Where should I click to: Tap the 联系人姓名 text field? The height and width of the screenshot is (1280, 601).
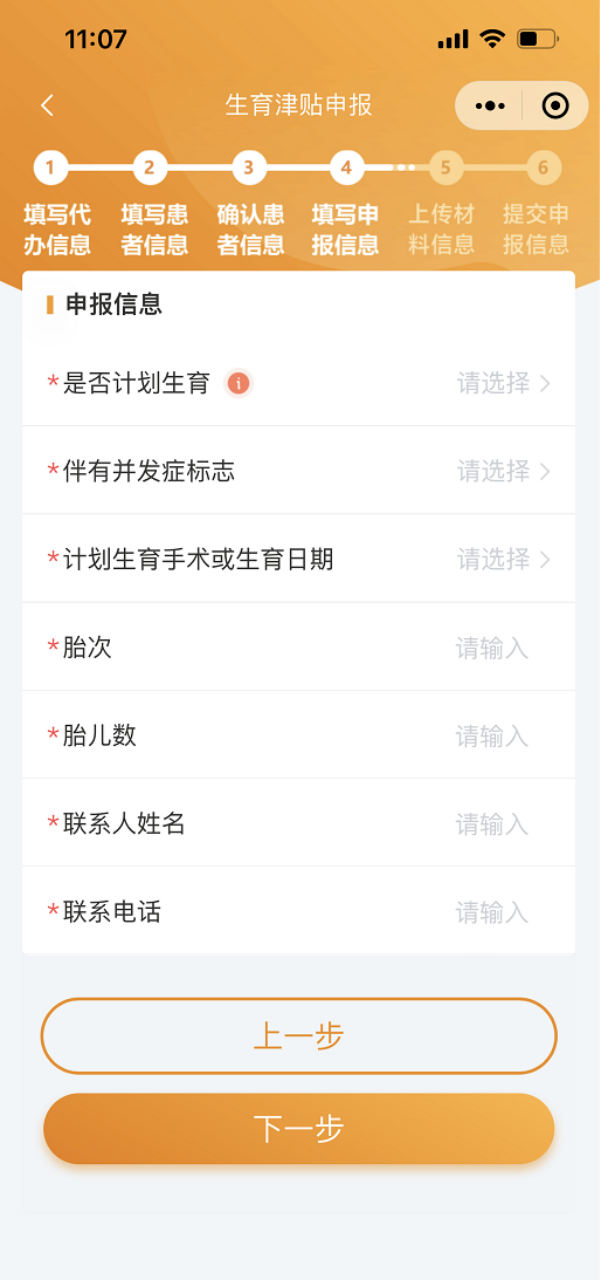(x=491, y=824)
